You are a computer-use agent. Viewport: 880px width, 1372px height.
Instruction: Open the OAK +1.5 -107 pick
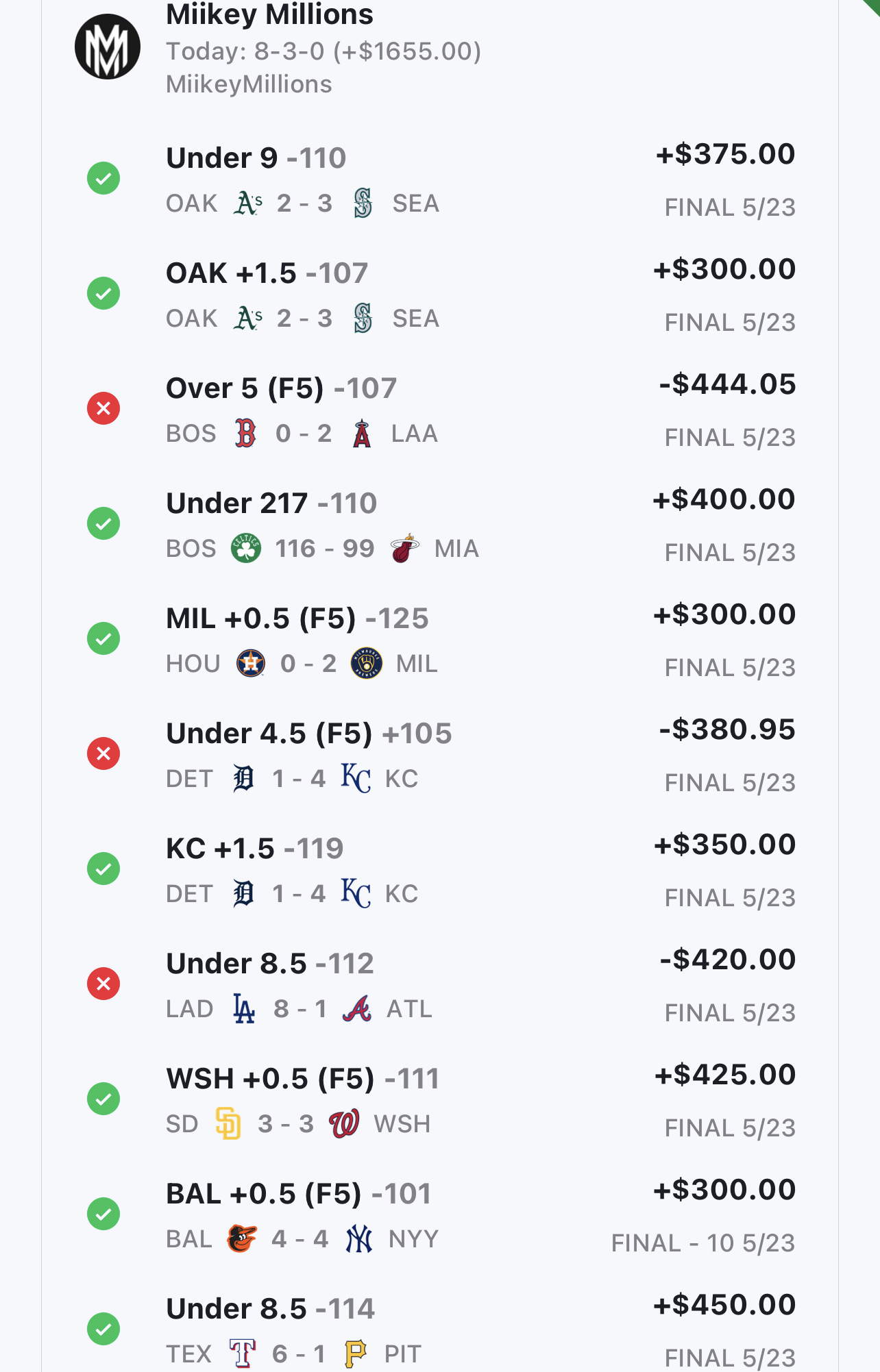click(x=439, y=295)
